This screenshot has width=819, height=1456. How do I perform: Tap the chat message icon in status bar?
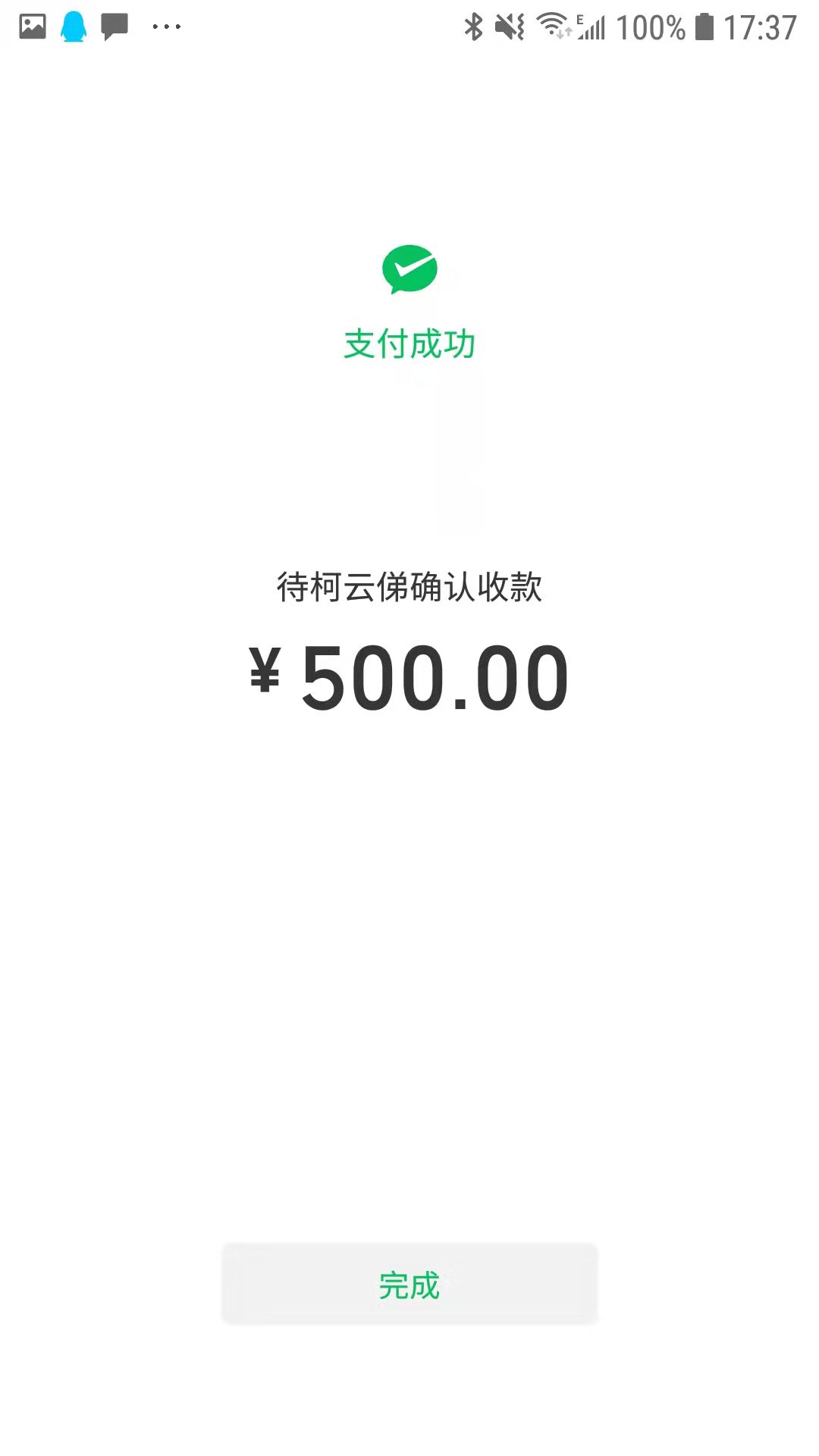tap(114, 25)
